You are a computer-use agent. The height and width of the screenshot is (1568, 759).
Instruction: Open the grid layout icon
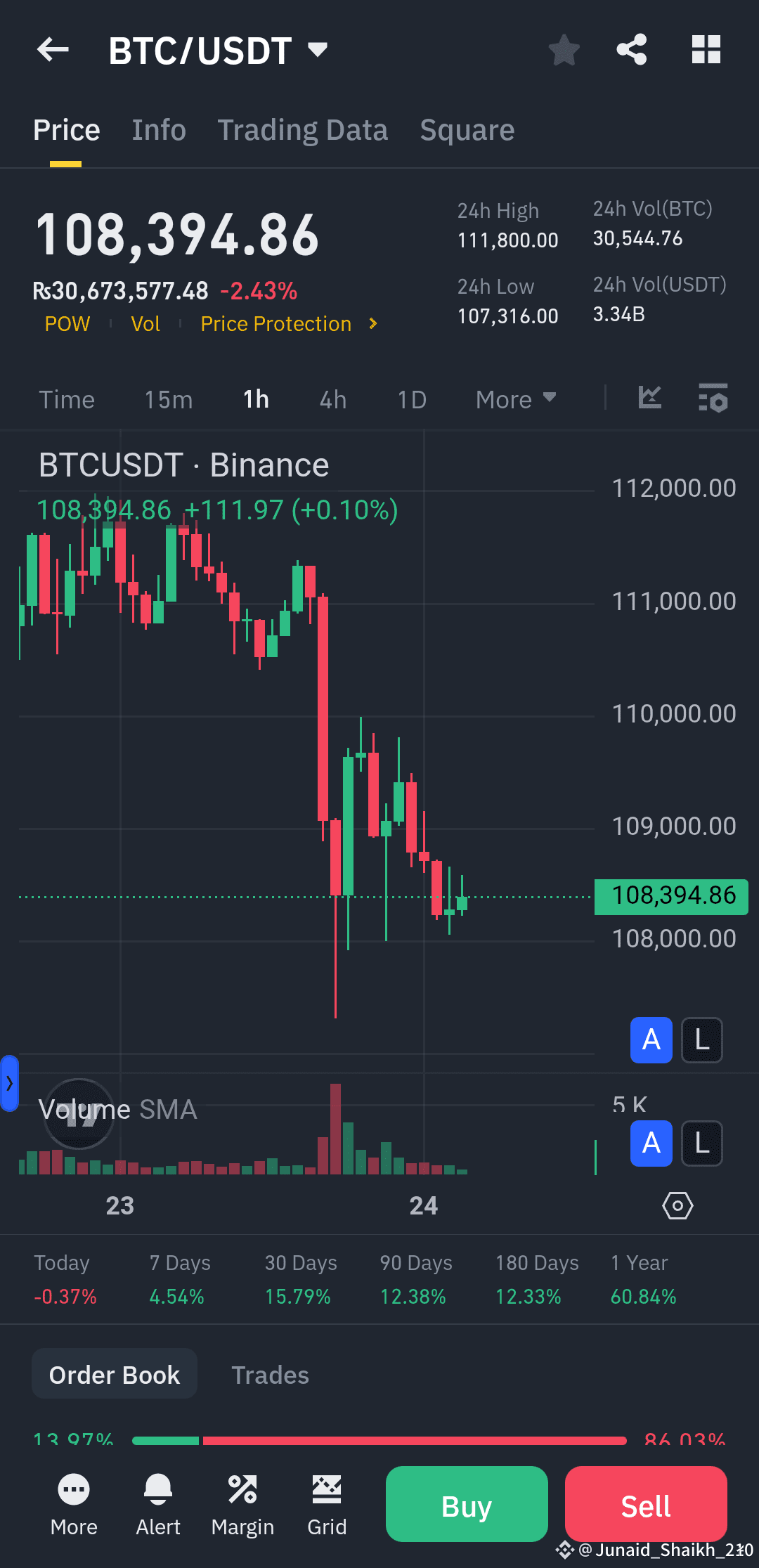706,50
